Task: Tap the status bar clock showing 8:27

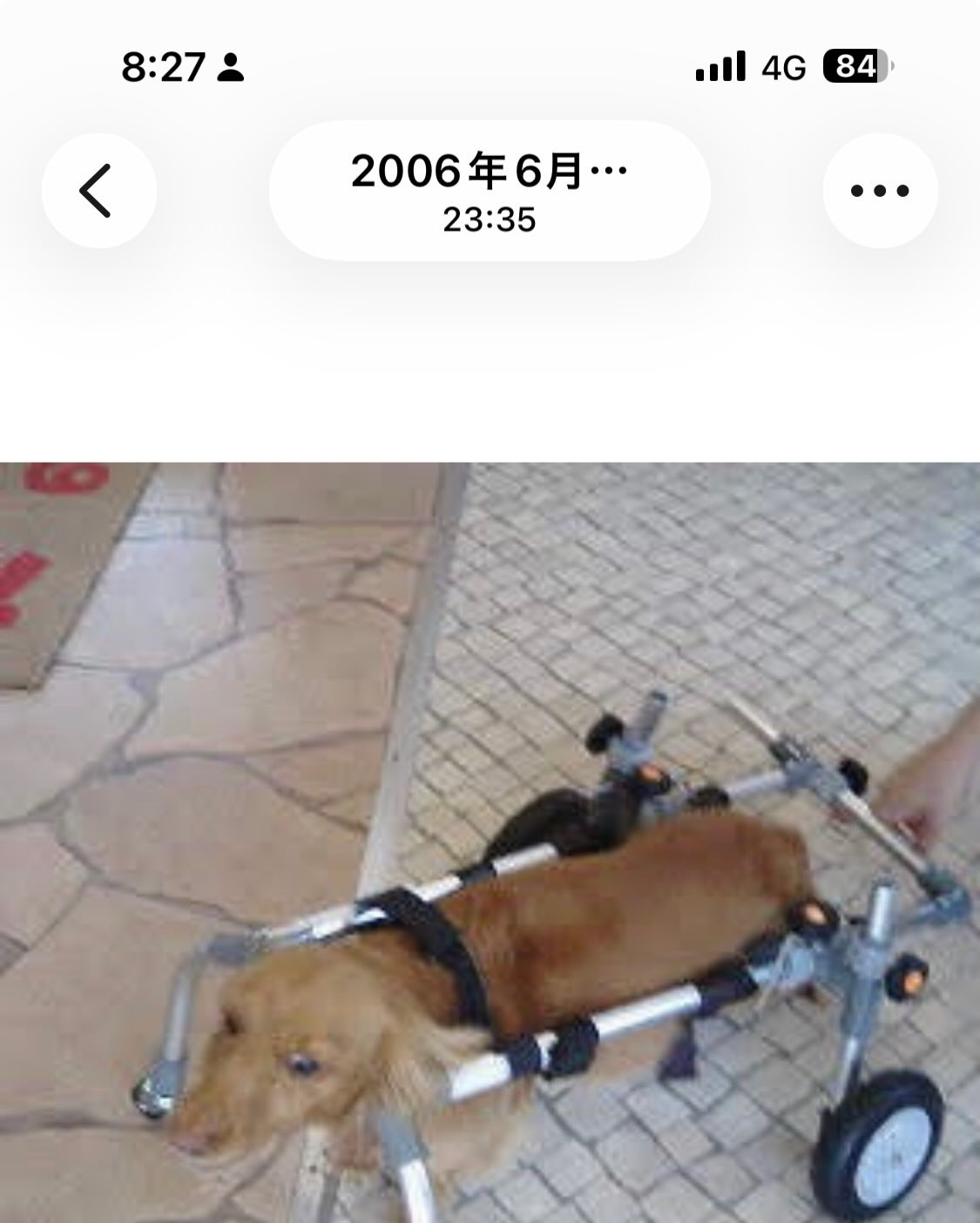Action: (166, 66)
